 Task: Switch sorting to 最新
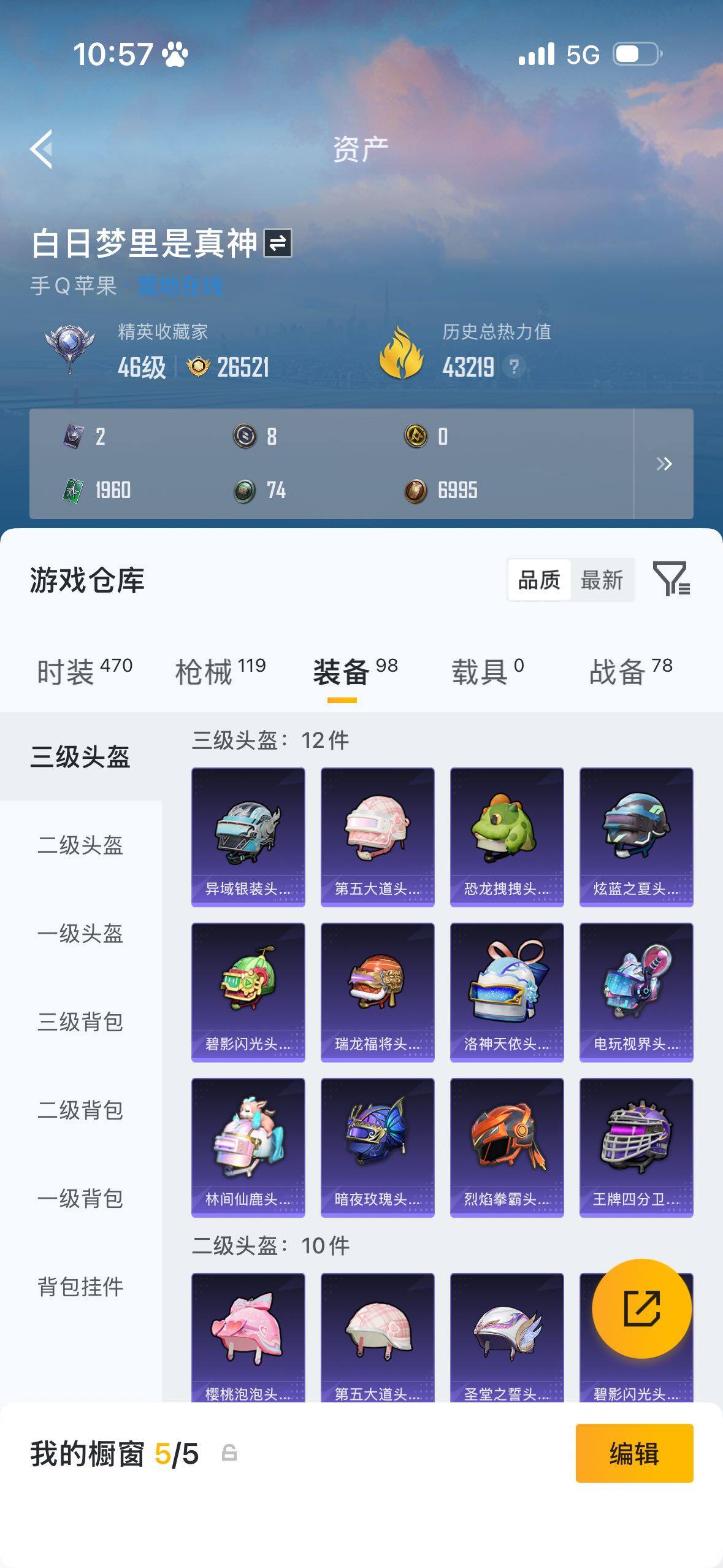(603, 579)
